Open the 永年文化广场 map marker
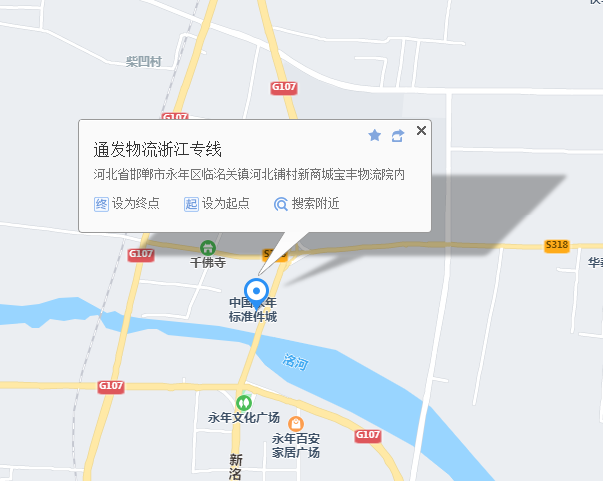 (244, 402)
